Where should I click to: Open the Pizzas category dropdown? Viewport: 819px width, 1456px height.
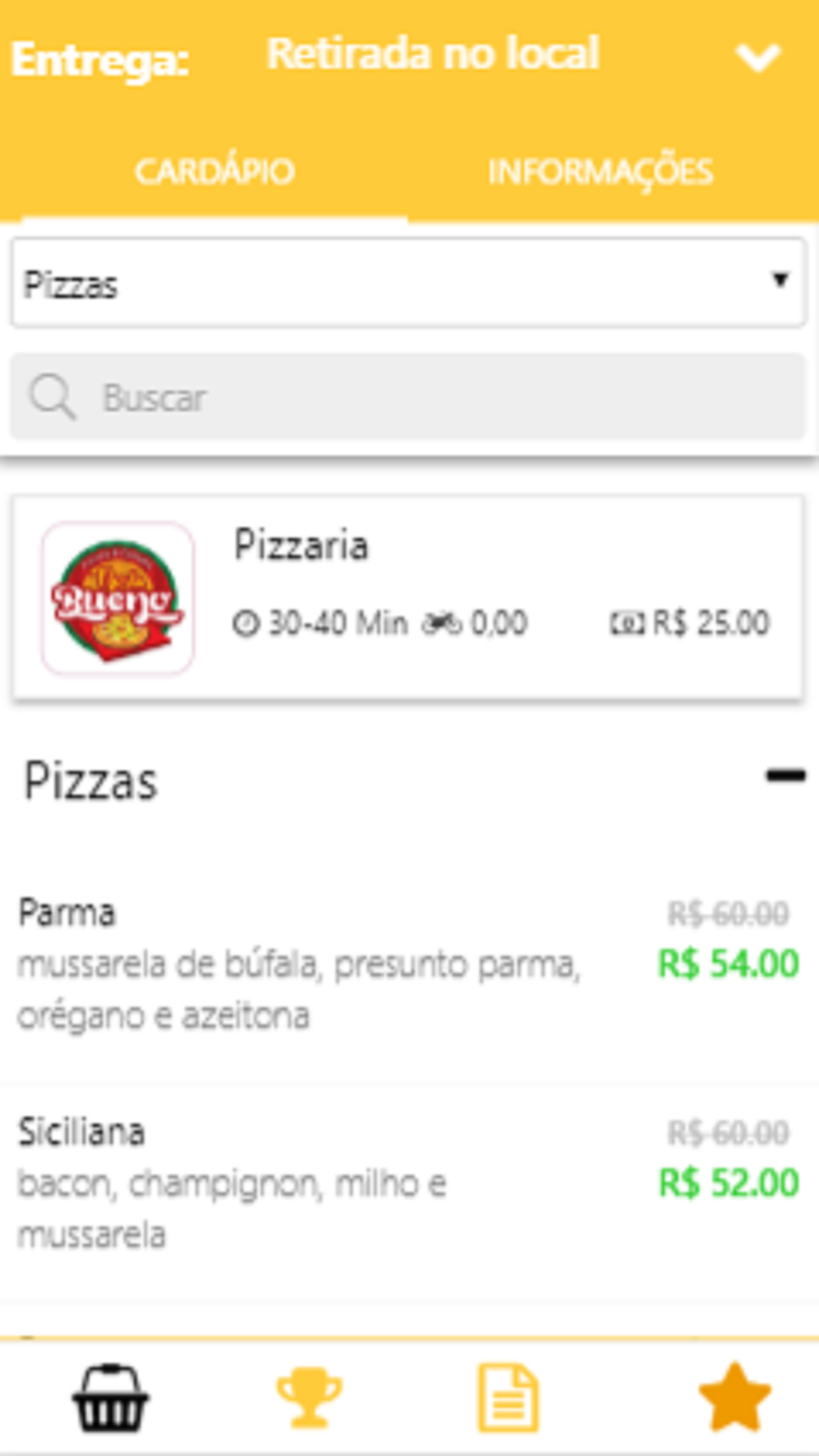coord(408,283)
